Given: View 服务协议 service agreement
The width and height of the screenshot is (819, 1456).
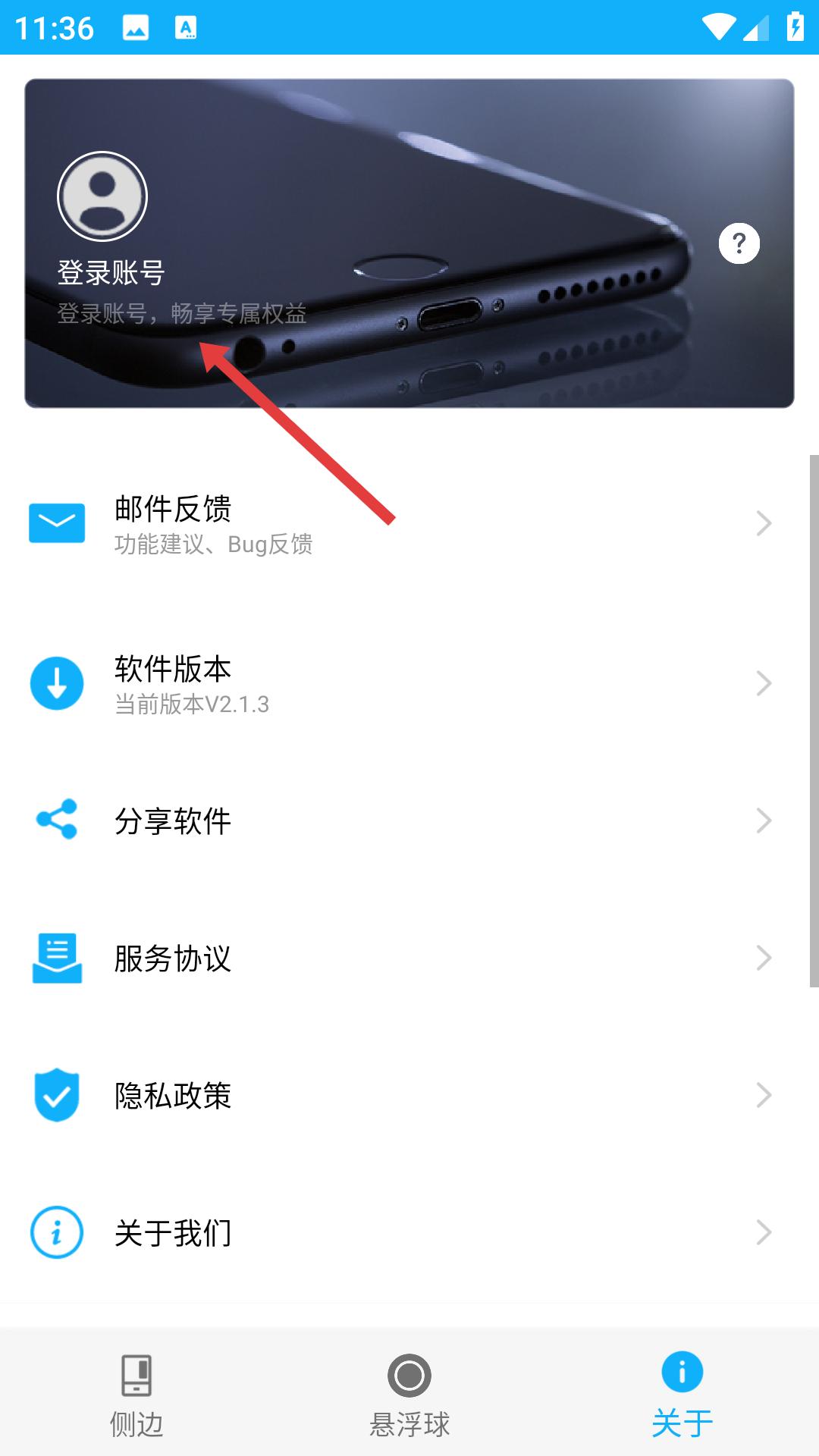Looking at the screenshot, I should [x=409, y=958].
